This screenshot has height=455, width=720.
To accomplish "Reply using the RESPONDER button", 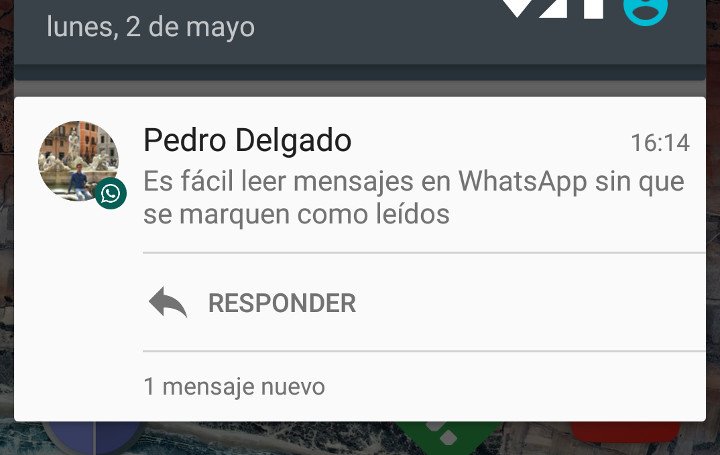I will 253,303.
